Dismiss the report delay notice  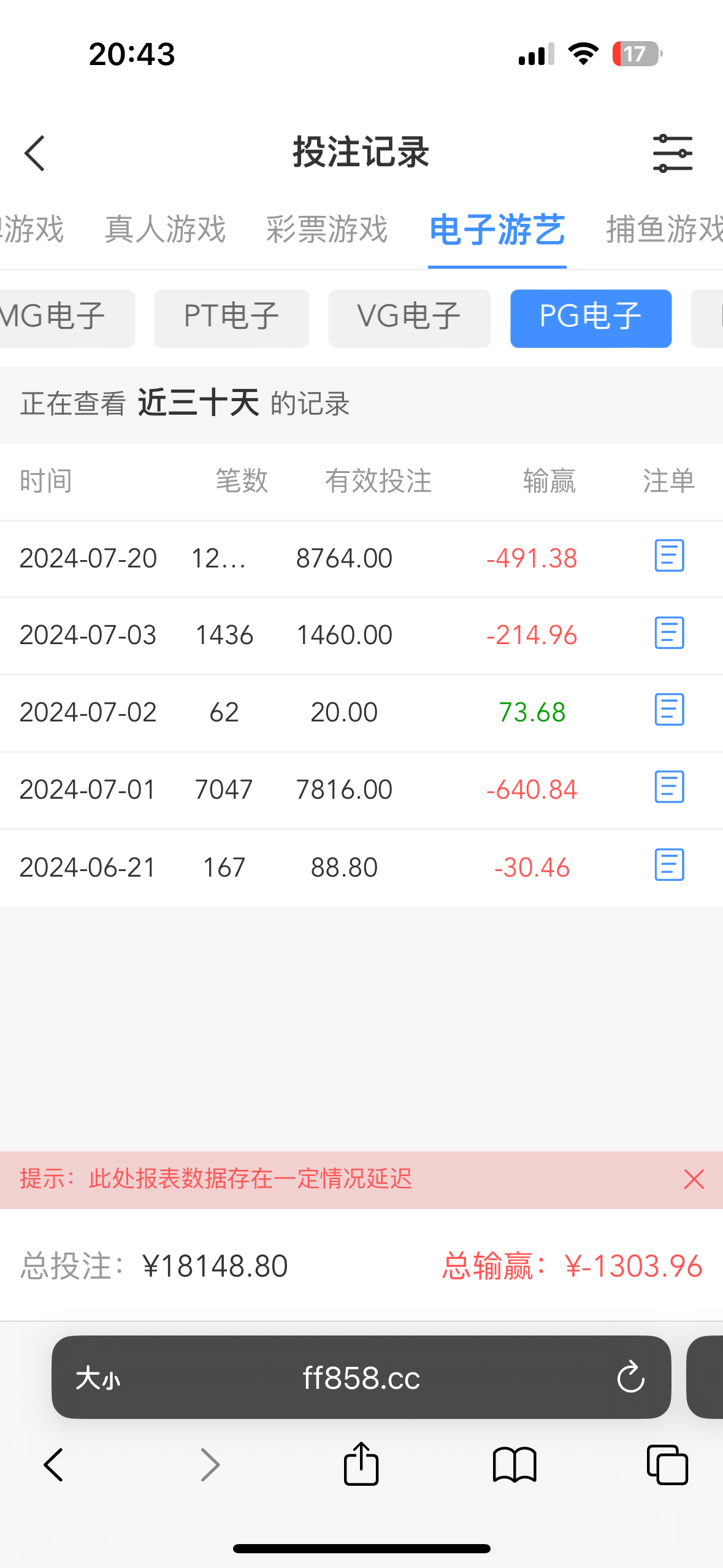tap(694, 1179)
